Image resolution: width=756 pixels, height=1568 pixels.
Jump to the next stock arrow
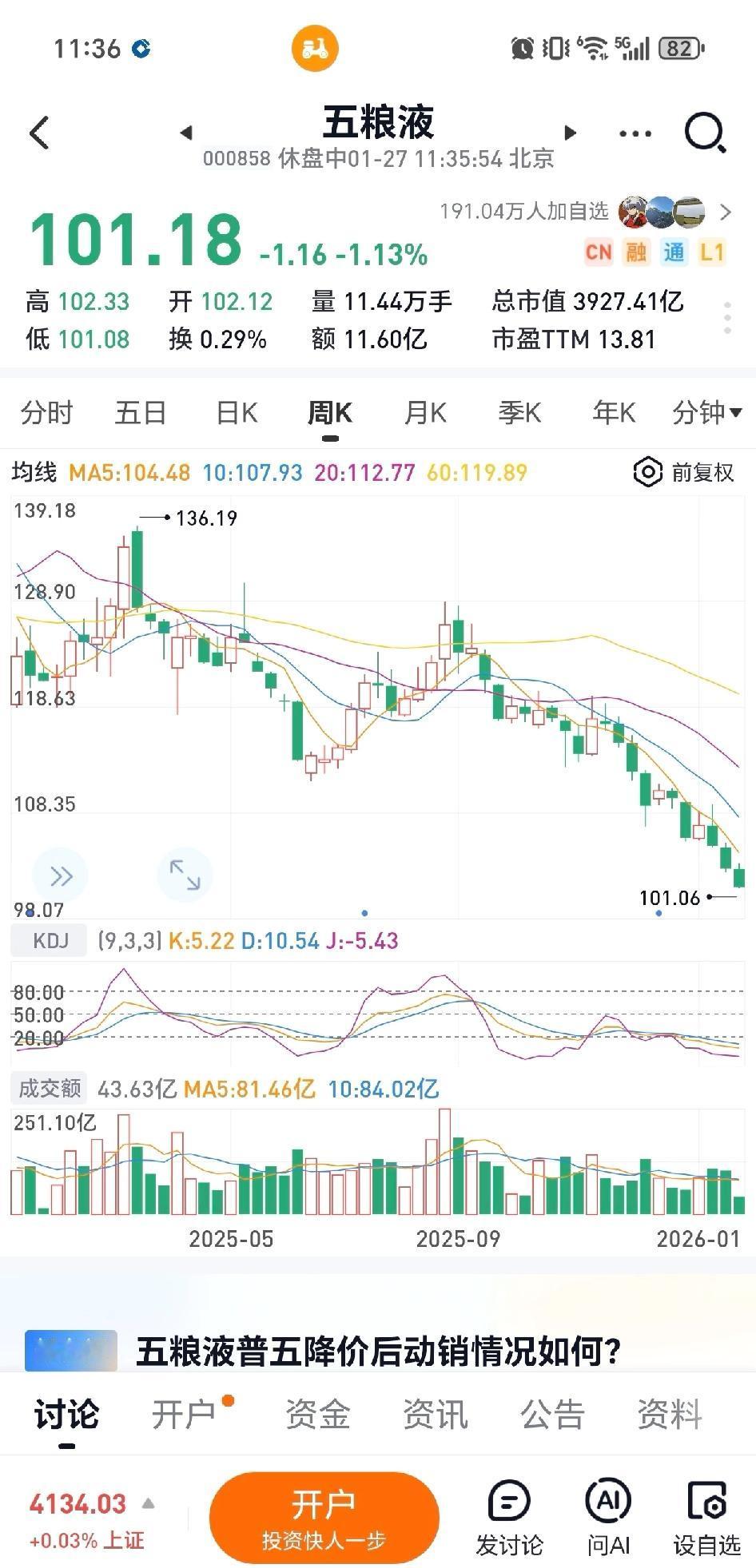coord(570,133)
